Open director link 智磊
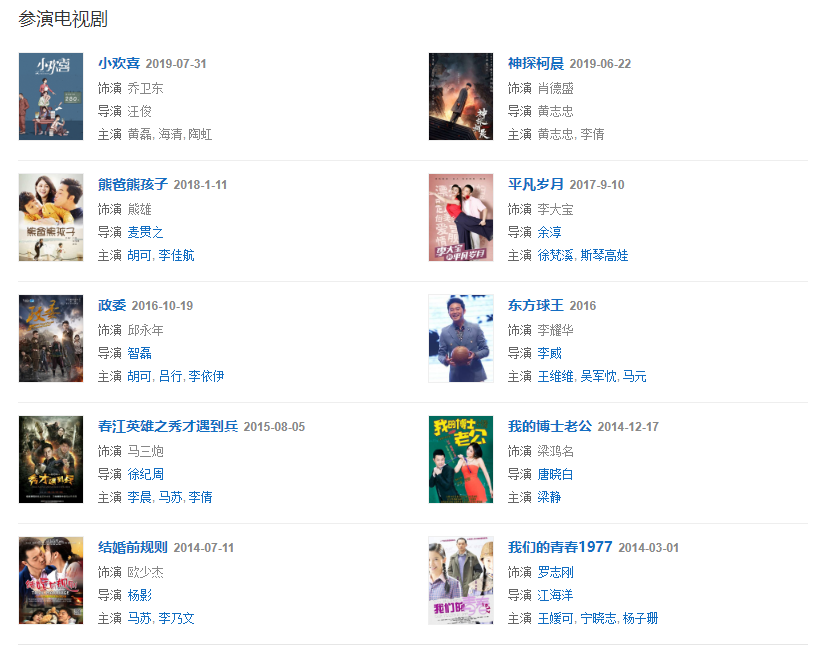This screenshot has height=650, width=815. (x=140, y=353)
